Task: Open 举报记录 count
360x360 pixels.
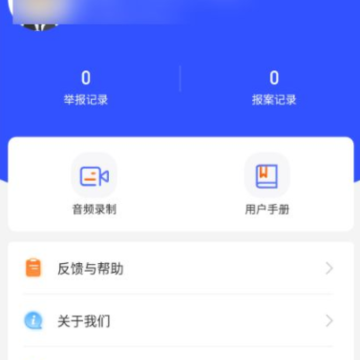Action: pyautogui.click(x=86, y=88)
